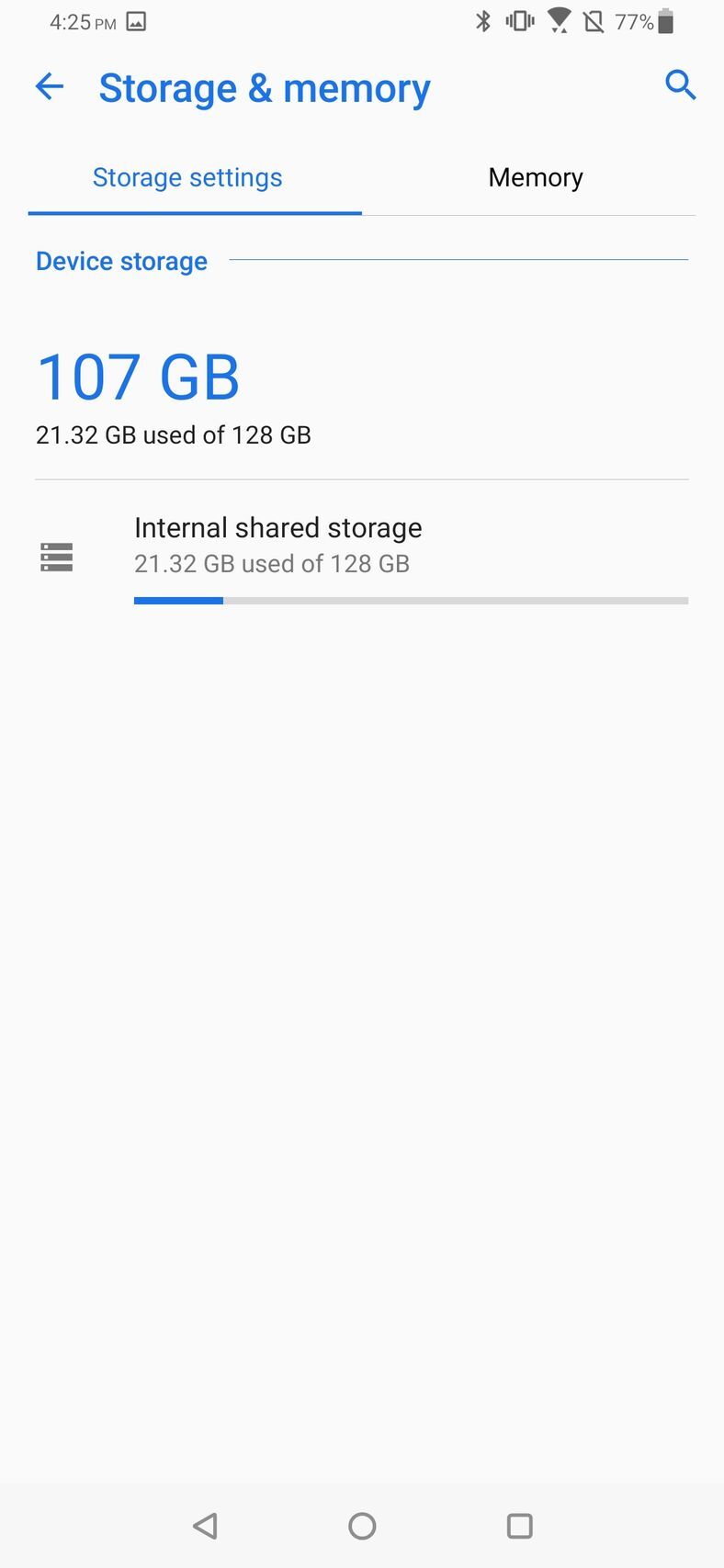Image resolution: width=724 pixels, height=1568 pixels.
Task: Tap the recent apps square navigation button
Action: tap(519, 1525)
